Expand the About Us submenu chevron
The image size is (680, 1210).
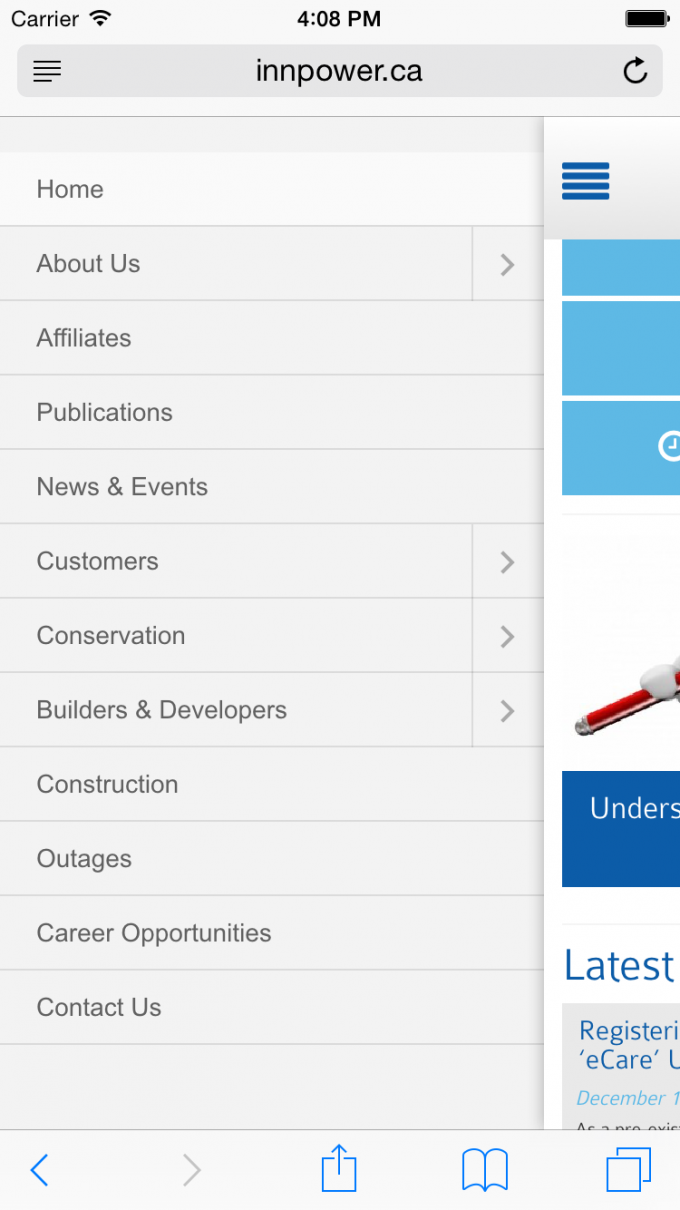pos(507,264)
